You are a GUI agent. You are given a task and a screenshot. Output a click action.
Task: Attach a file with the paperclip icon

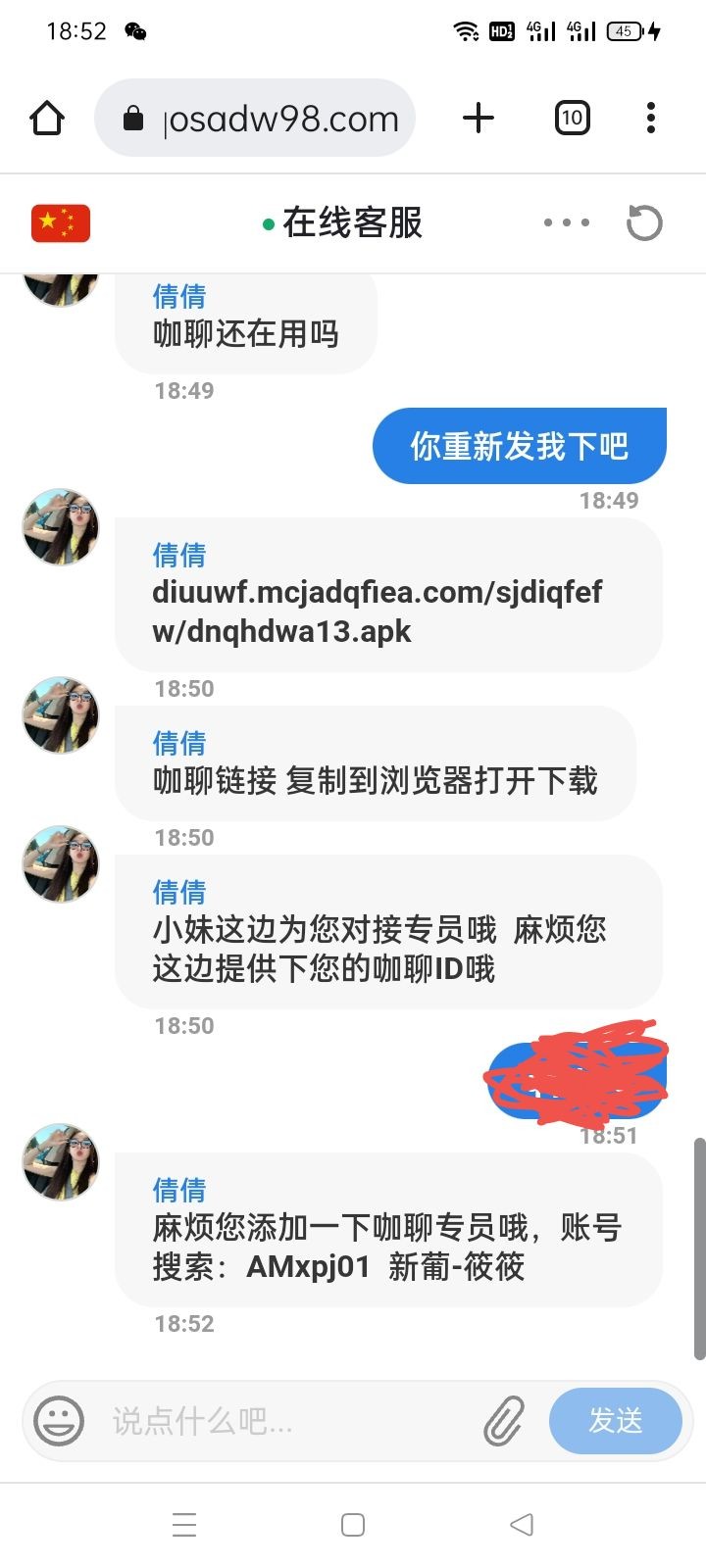pos(504,1420)
